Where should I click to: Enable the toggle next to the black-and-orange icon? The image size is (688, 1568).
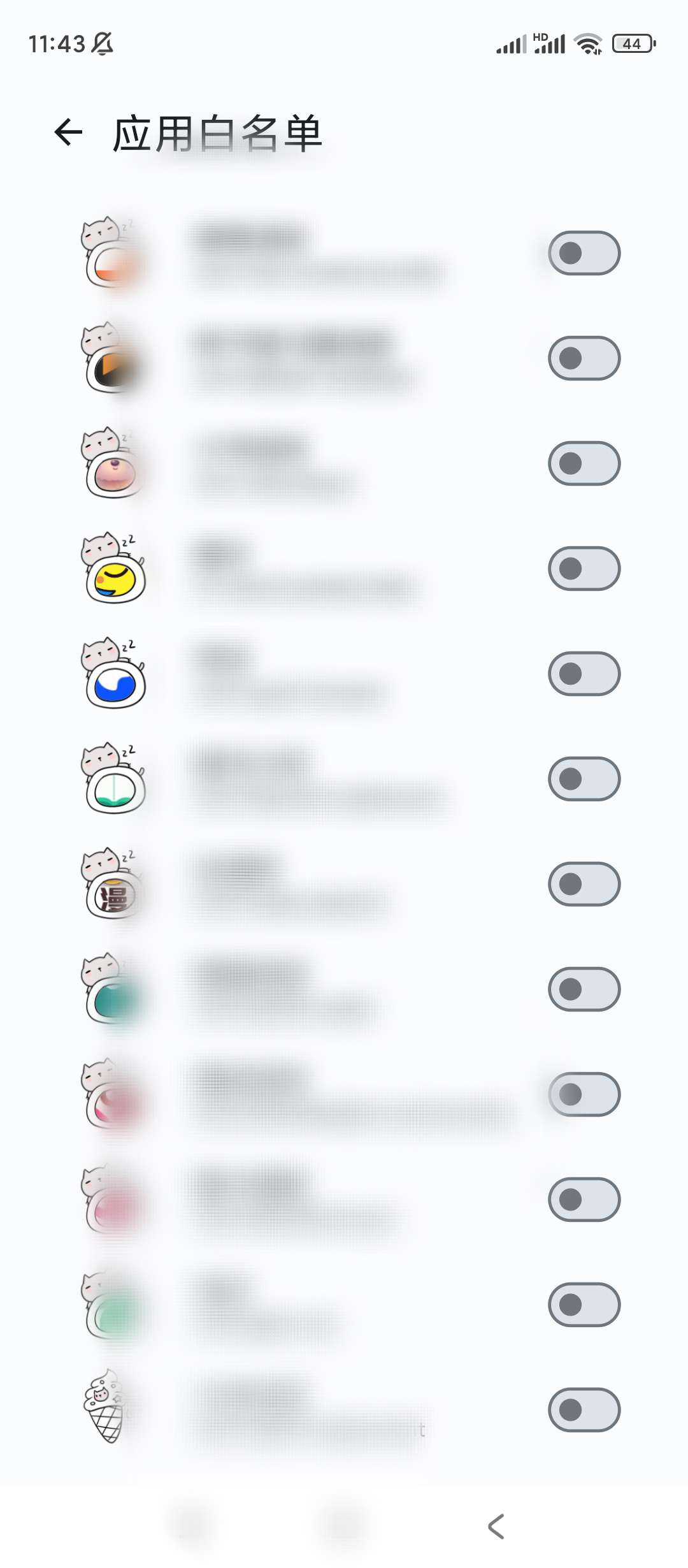pyautogui.click(x=584, y=358)
